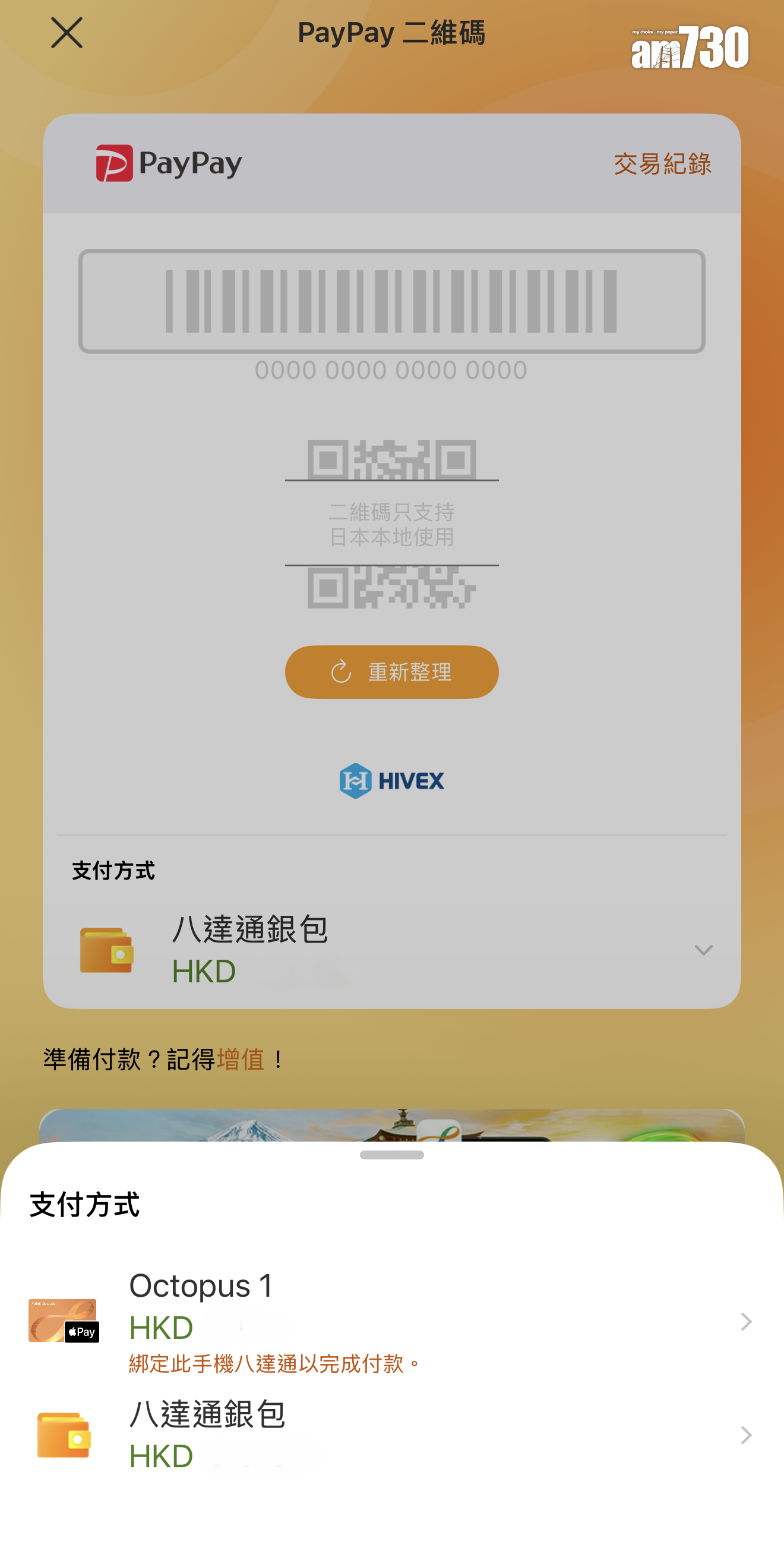The height and width of the screenshot is (1557, 784).
Task: Tap 重新整理 to refresh the QR code
Action: [x=391, y=672]
